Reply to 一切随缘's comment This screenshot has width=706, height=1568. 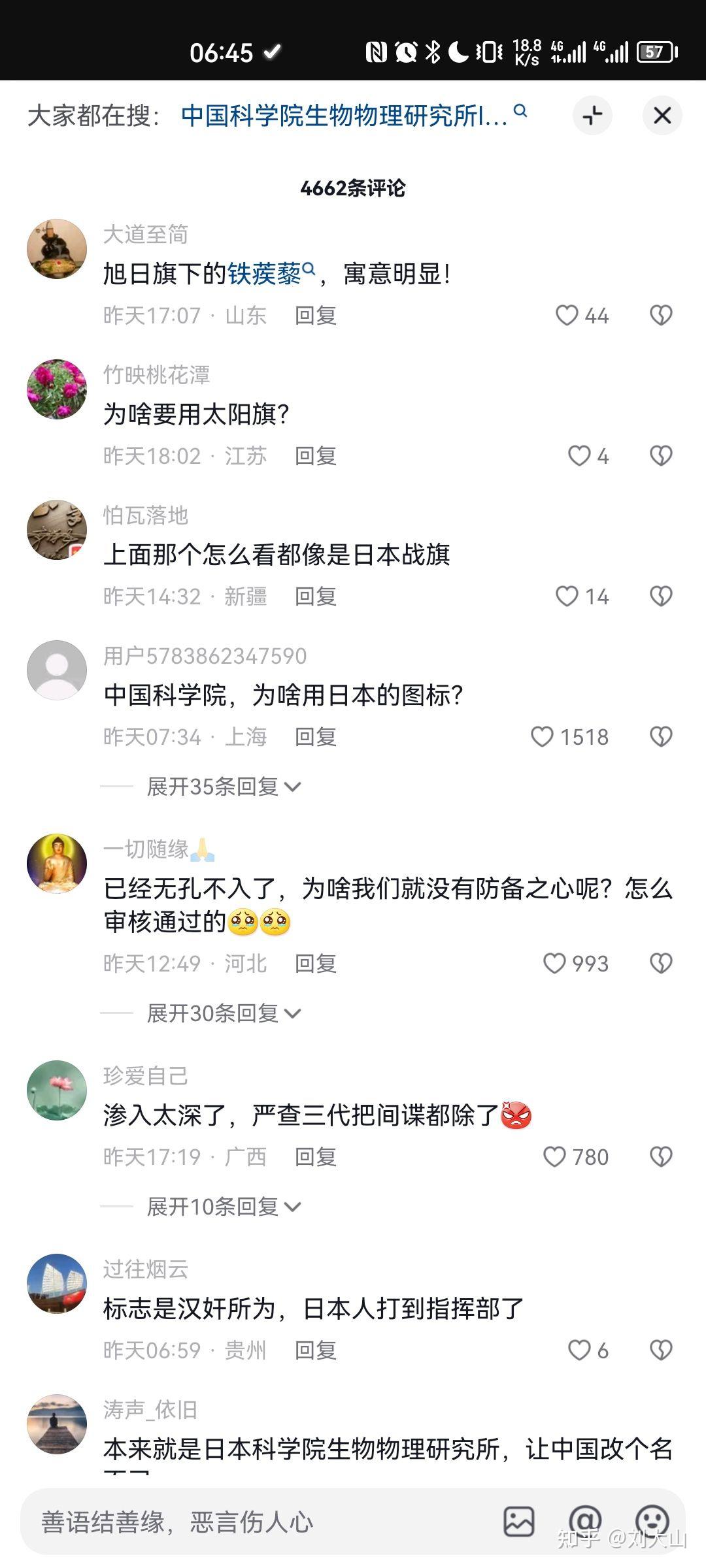315,964
